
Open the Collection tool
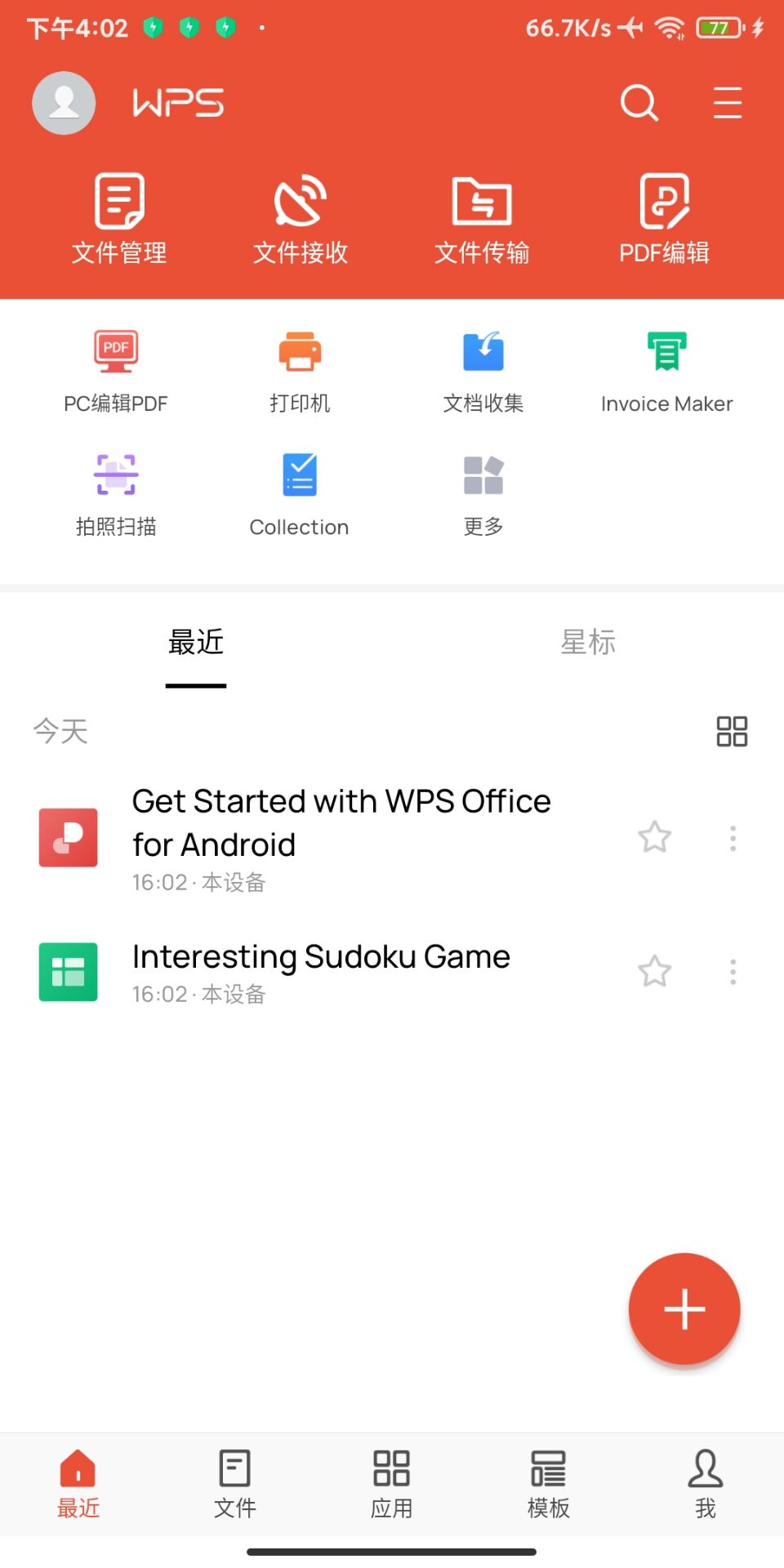click(x=300, y=490)
